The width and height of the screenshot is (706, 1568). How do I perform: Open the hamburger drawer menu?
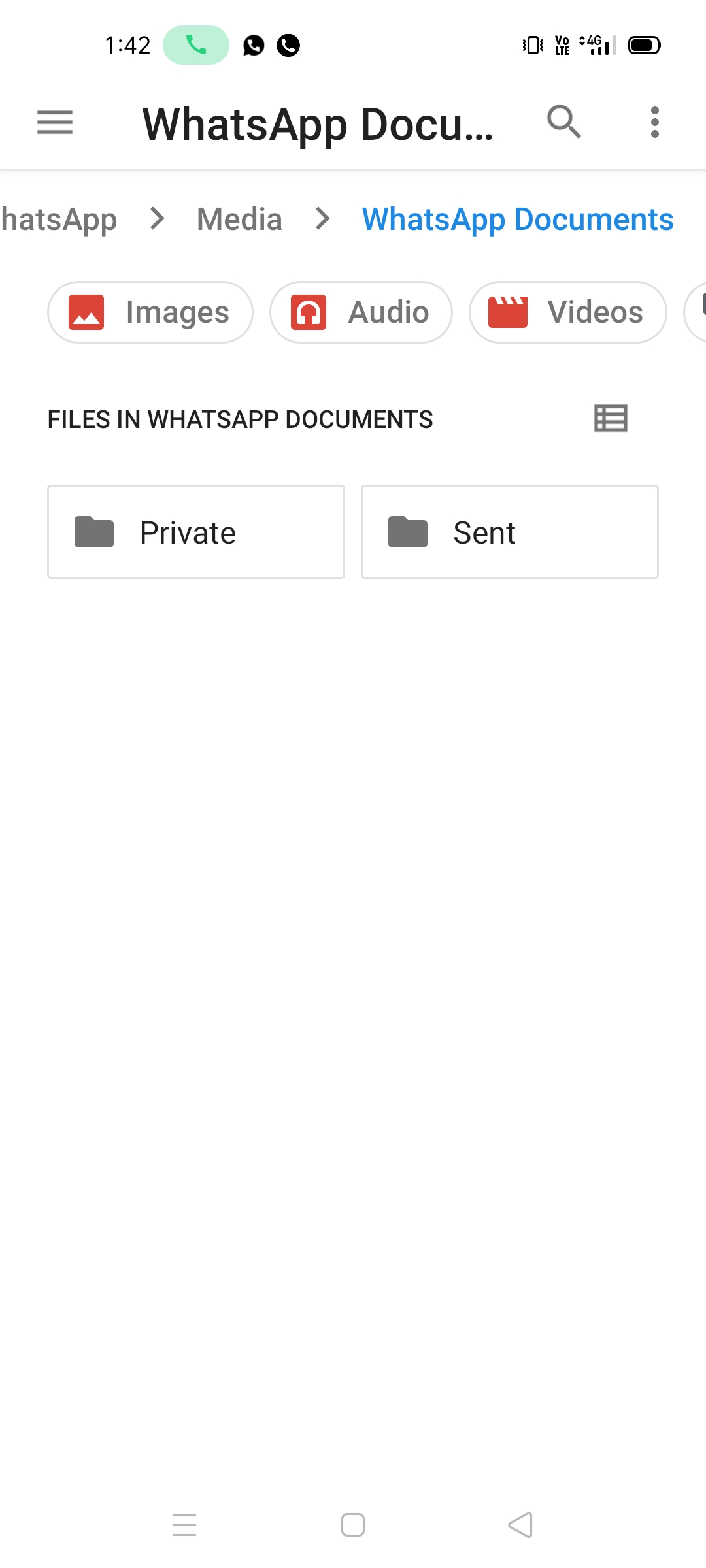coord(55,122)
